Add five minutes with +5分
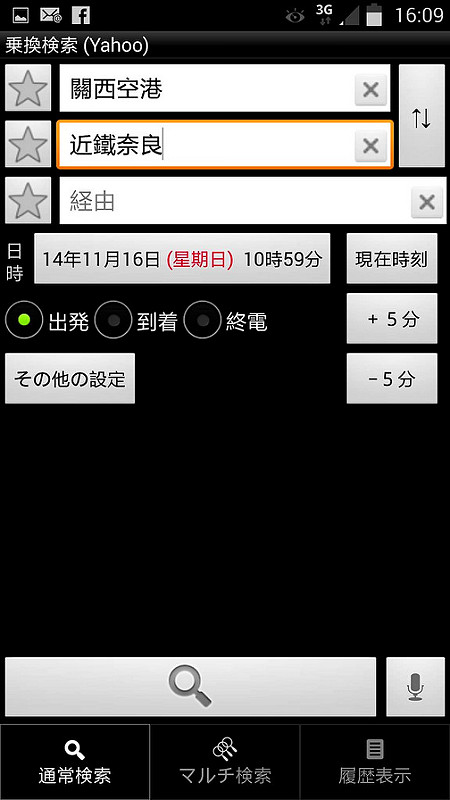The image size is (450, 800). click(x=392, y=318)
